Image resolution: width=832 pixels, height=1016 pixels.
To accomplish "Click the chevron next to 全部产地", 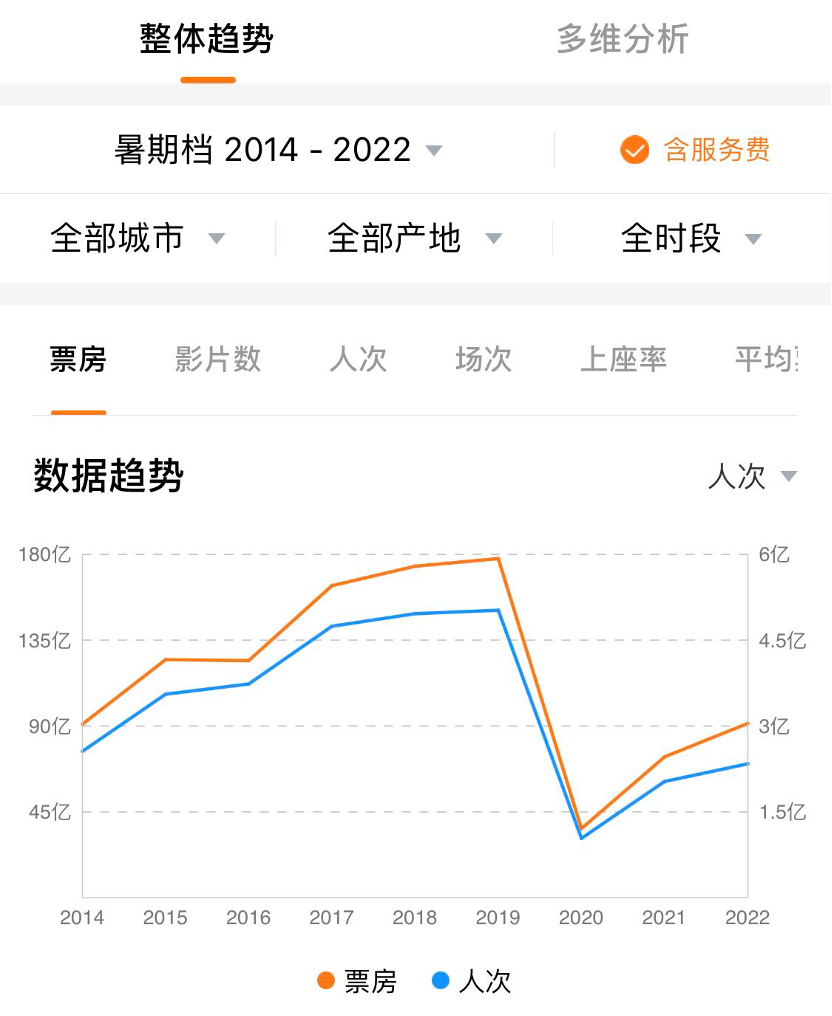I will click(x=495, y=239).
